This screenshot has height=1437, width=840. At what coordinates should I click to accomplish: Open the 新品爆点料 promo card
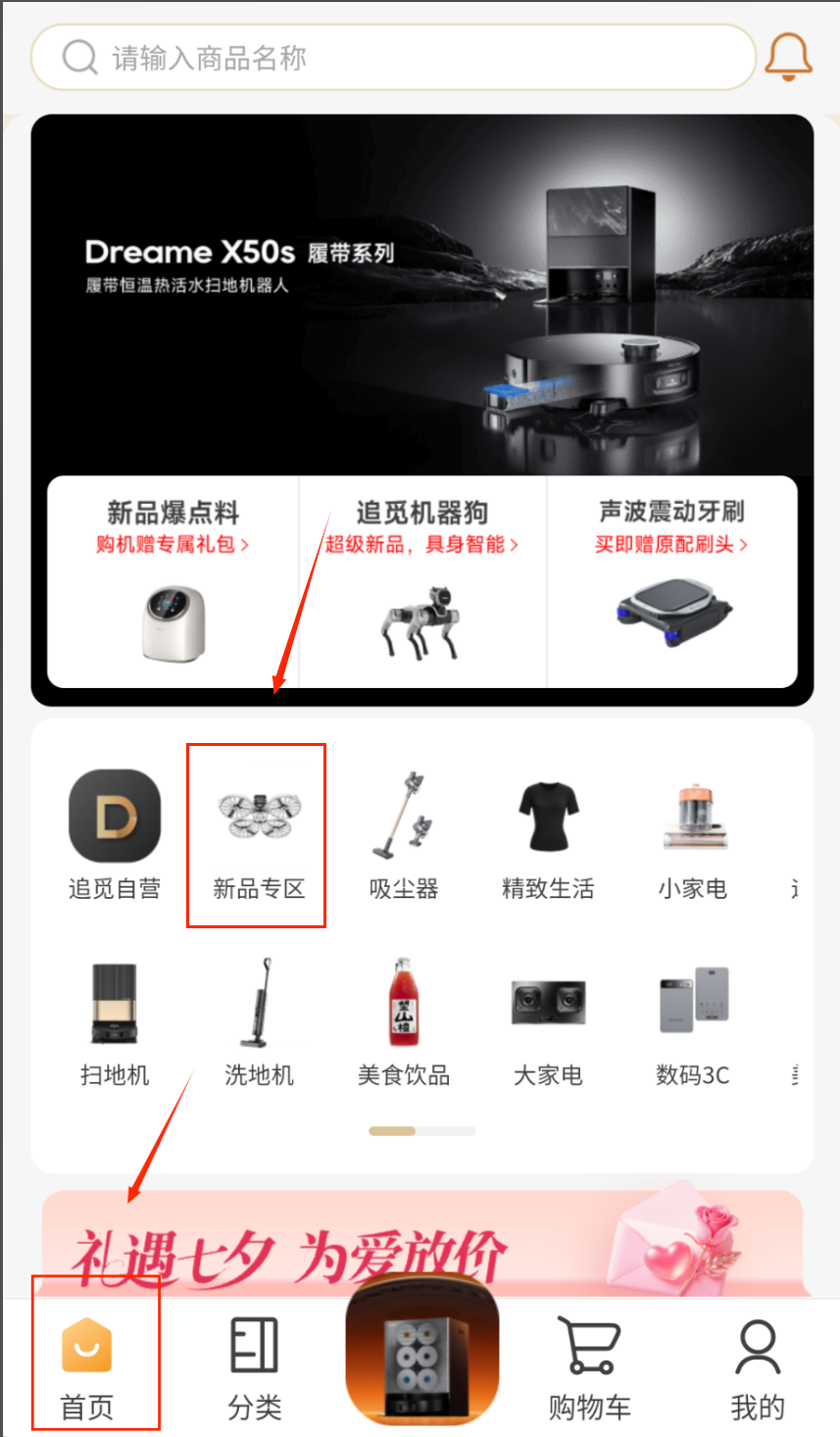173,581
